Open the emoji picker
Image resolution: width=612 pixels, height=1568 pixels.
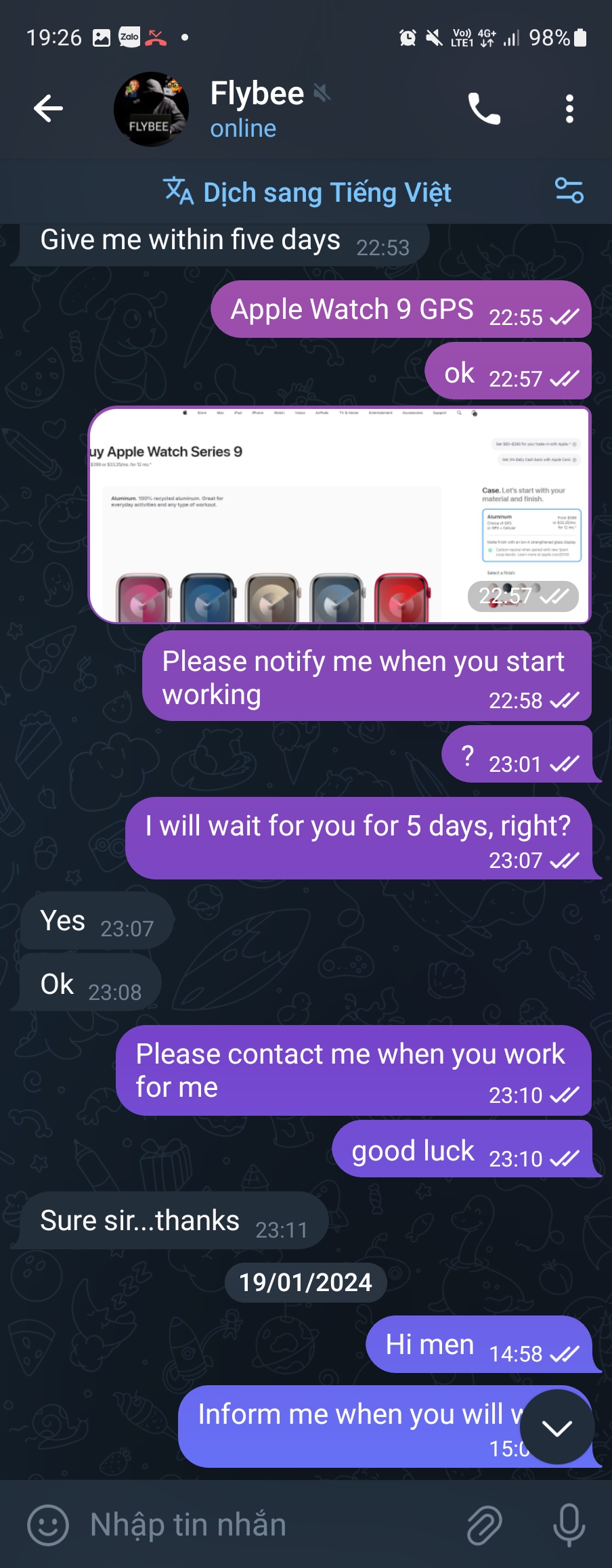coord(48,1525)
